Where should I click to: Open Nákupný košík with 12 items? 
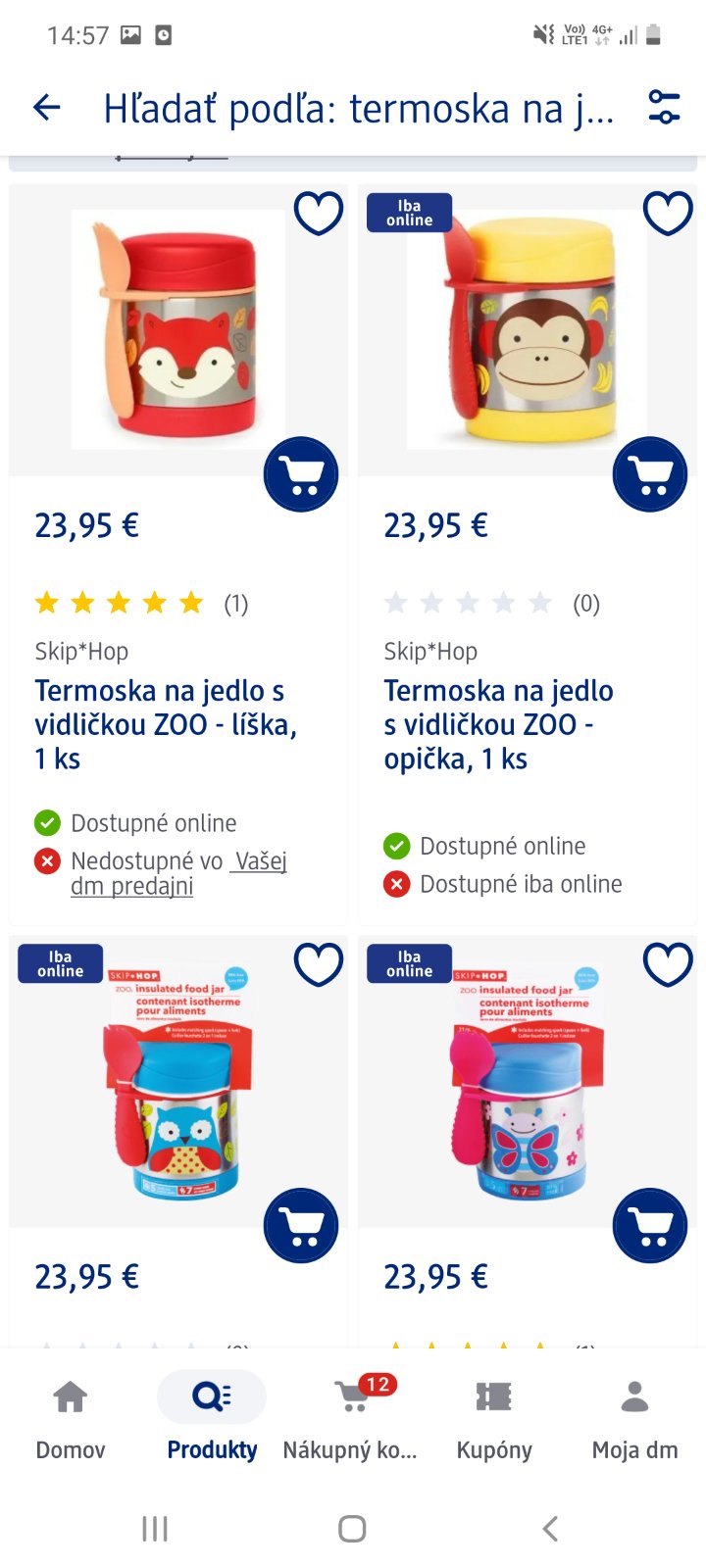click(x=351, y=1416)
